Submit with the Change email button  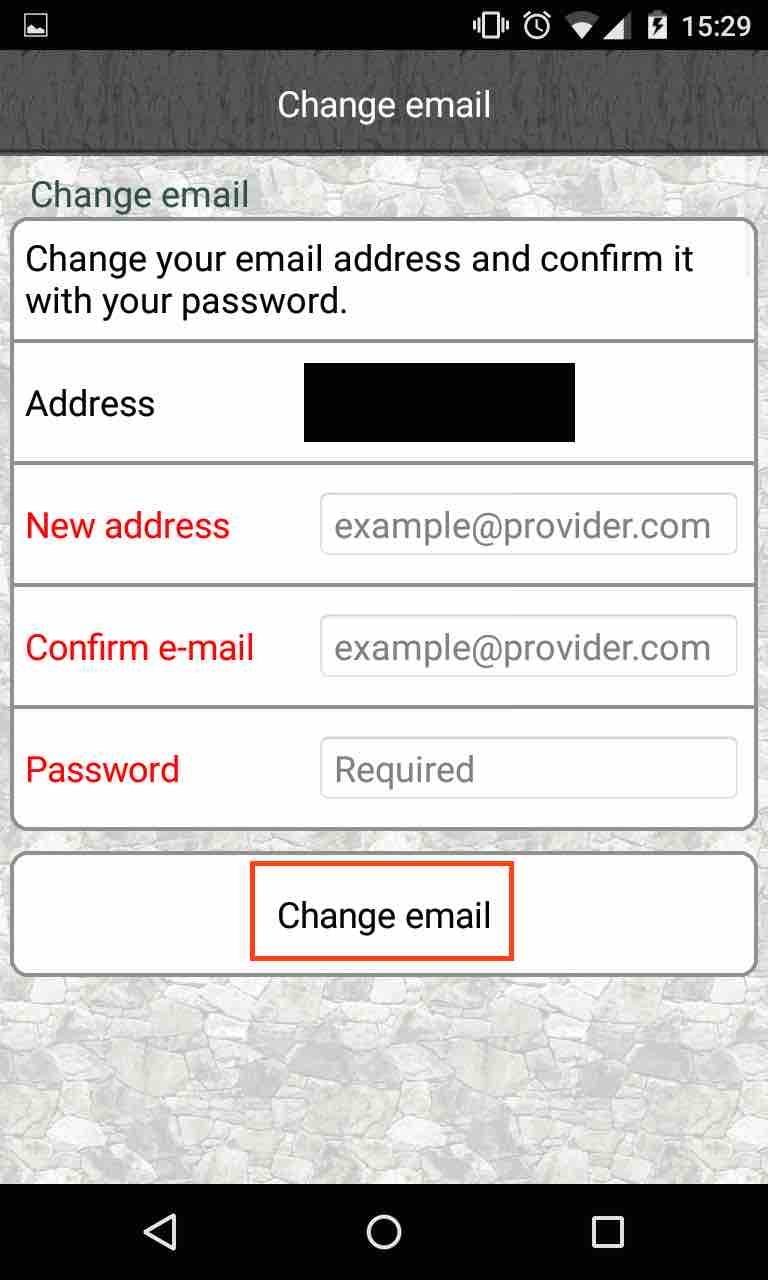coord(383,914)
